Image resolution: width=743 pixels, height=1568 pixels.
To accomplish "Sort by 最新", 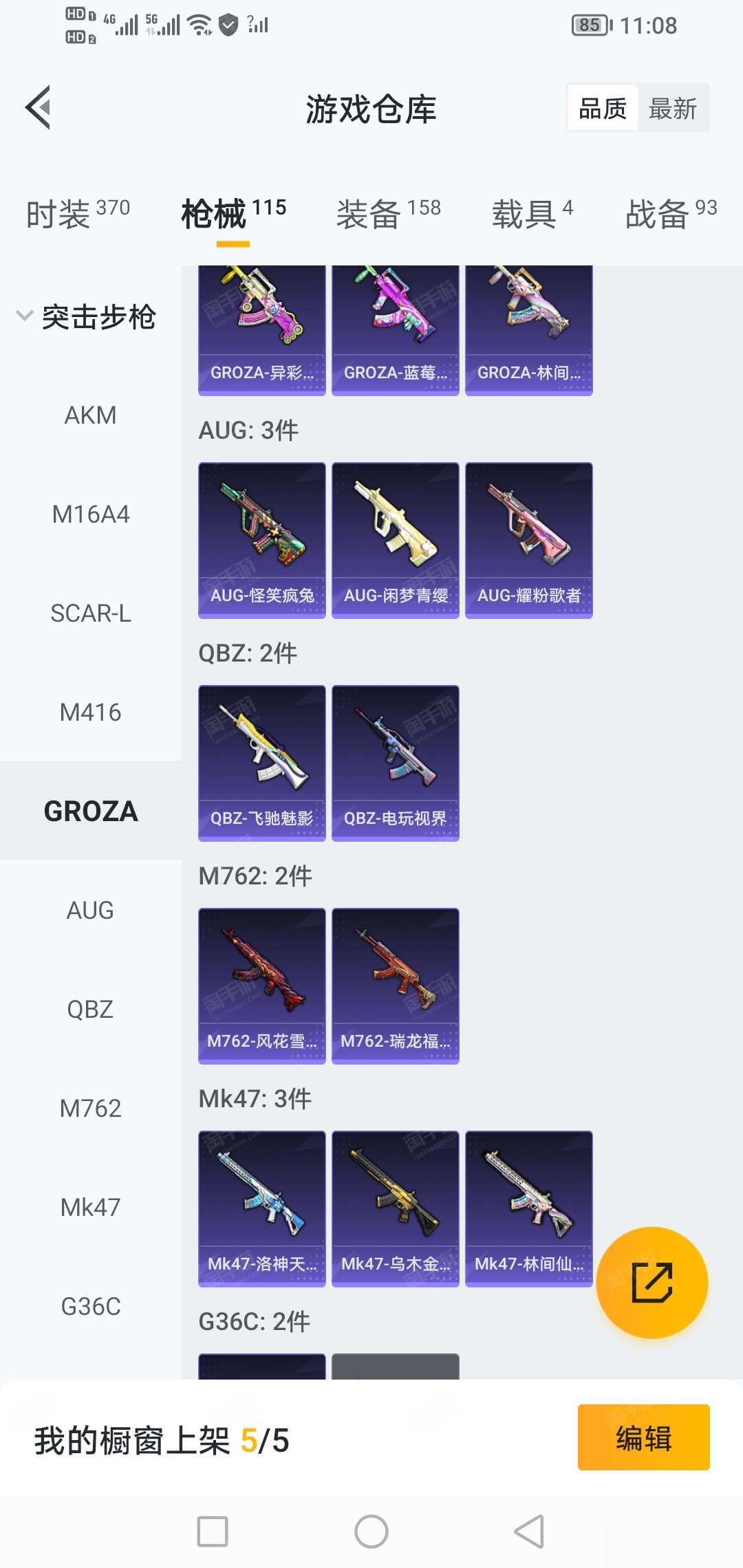I will [x=672, y=108].
